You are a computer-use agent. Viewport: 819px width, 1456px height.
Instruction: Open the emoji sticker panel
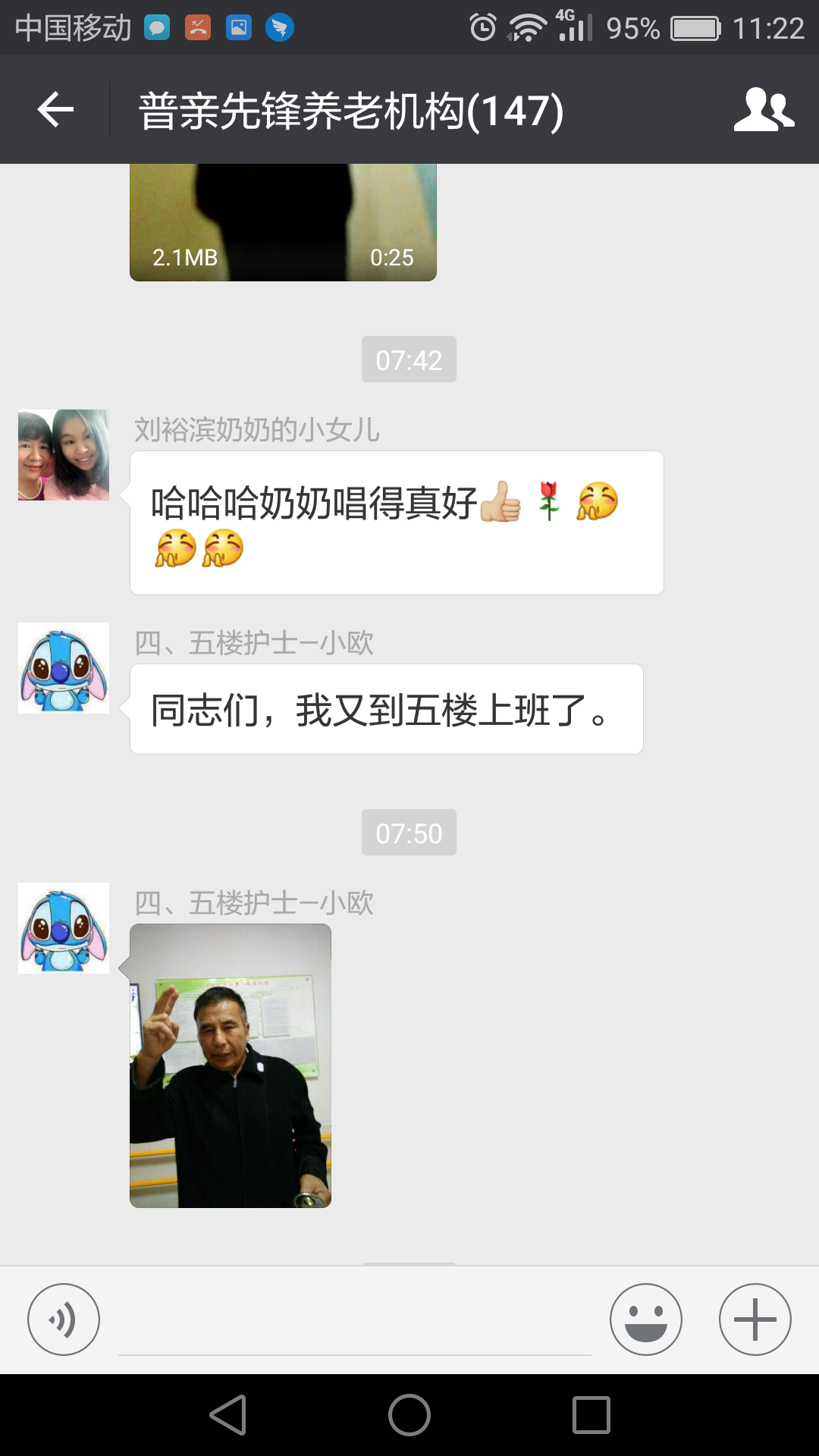pos(645,1319)
